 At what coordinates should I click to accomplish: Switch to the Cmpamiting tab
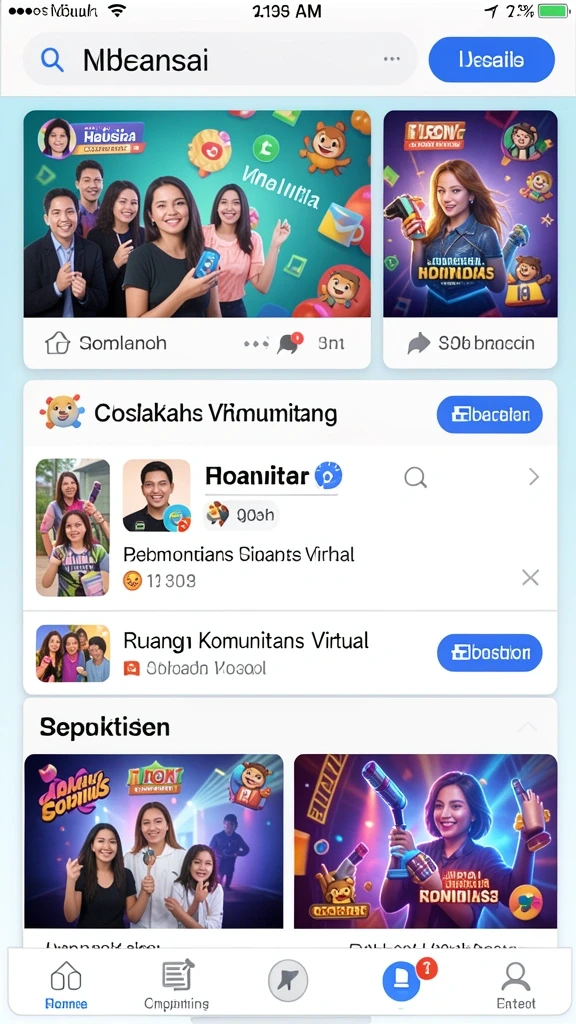click(x=176, y=985)
